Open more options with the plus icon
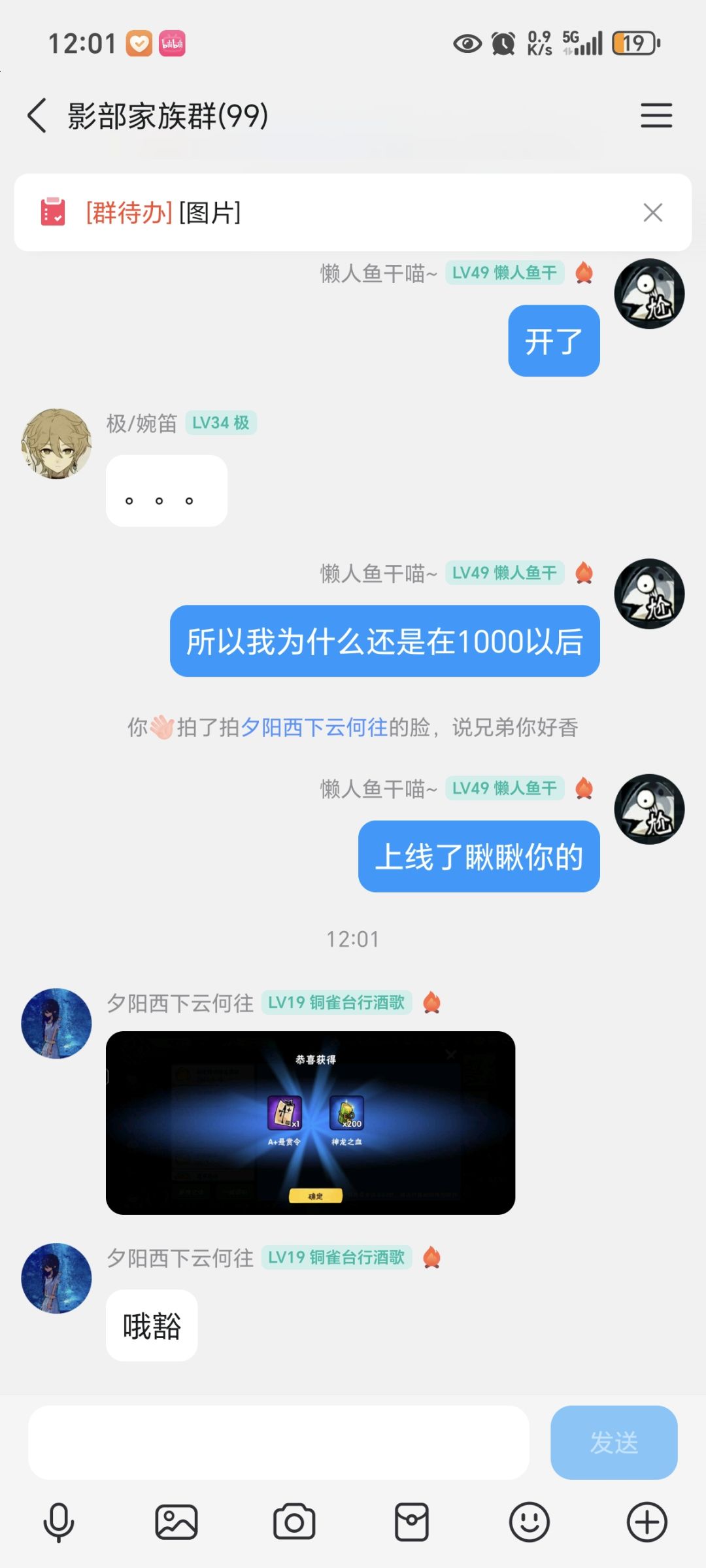The width and height of the screenshot is (706, 1568). tap(647, 1522)
